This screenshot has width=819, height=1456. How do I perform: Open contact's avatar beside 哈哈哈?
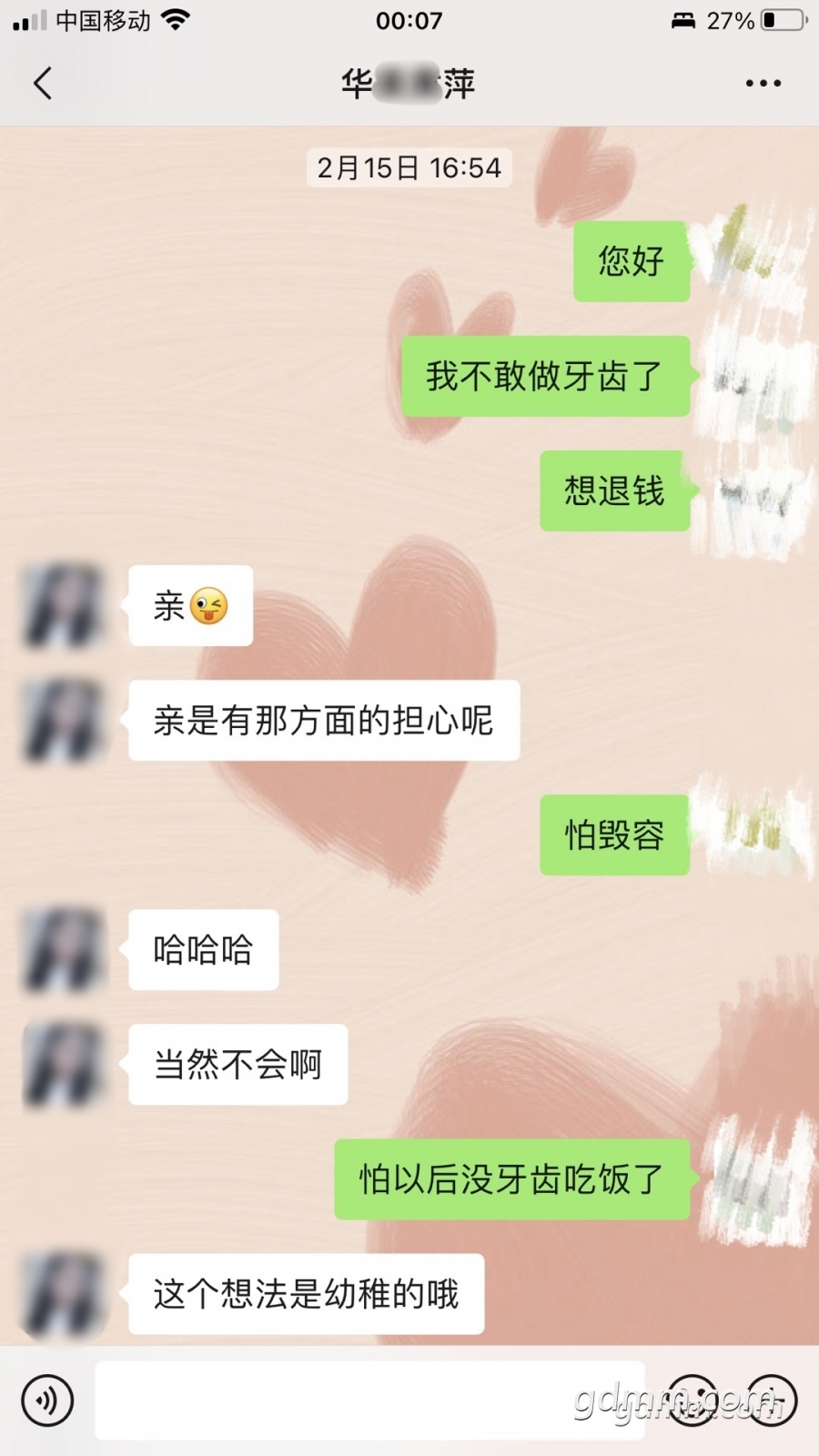click(63, 949)
